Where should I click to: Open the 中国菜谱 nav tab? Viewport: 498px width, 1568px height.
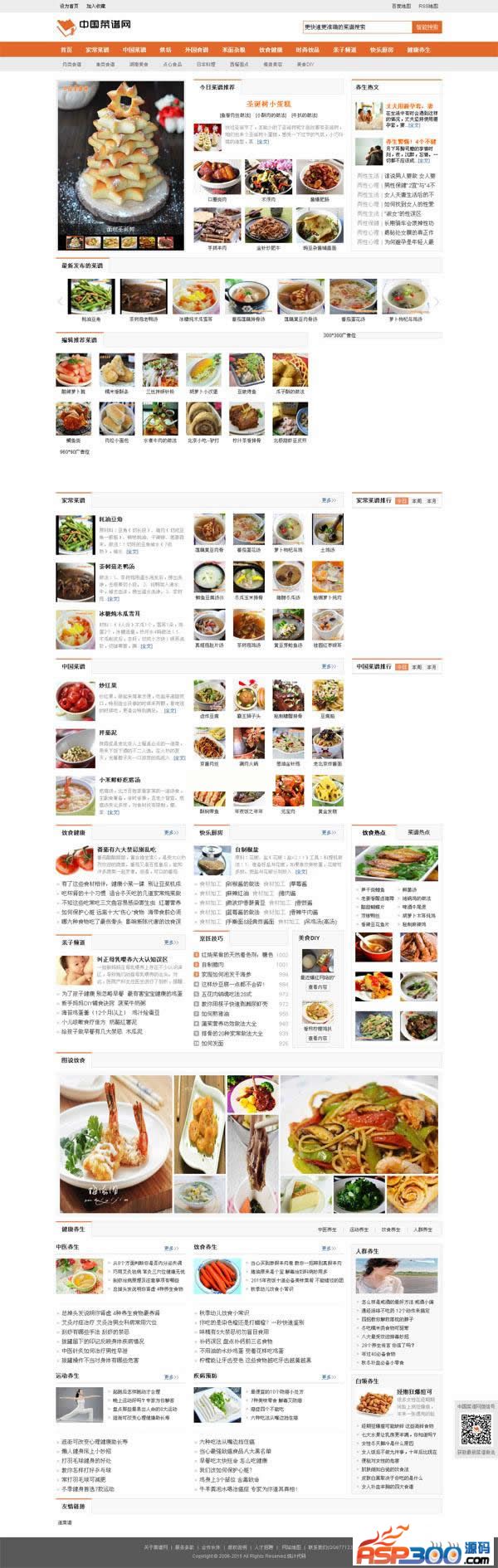tap(133, 50)
